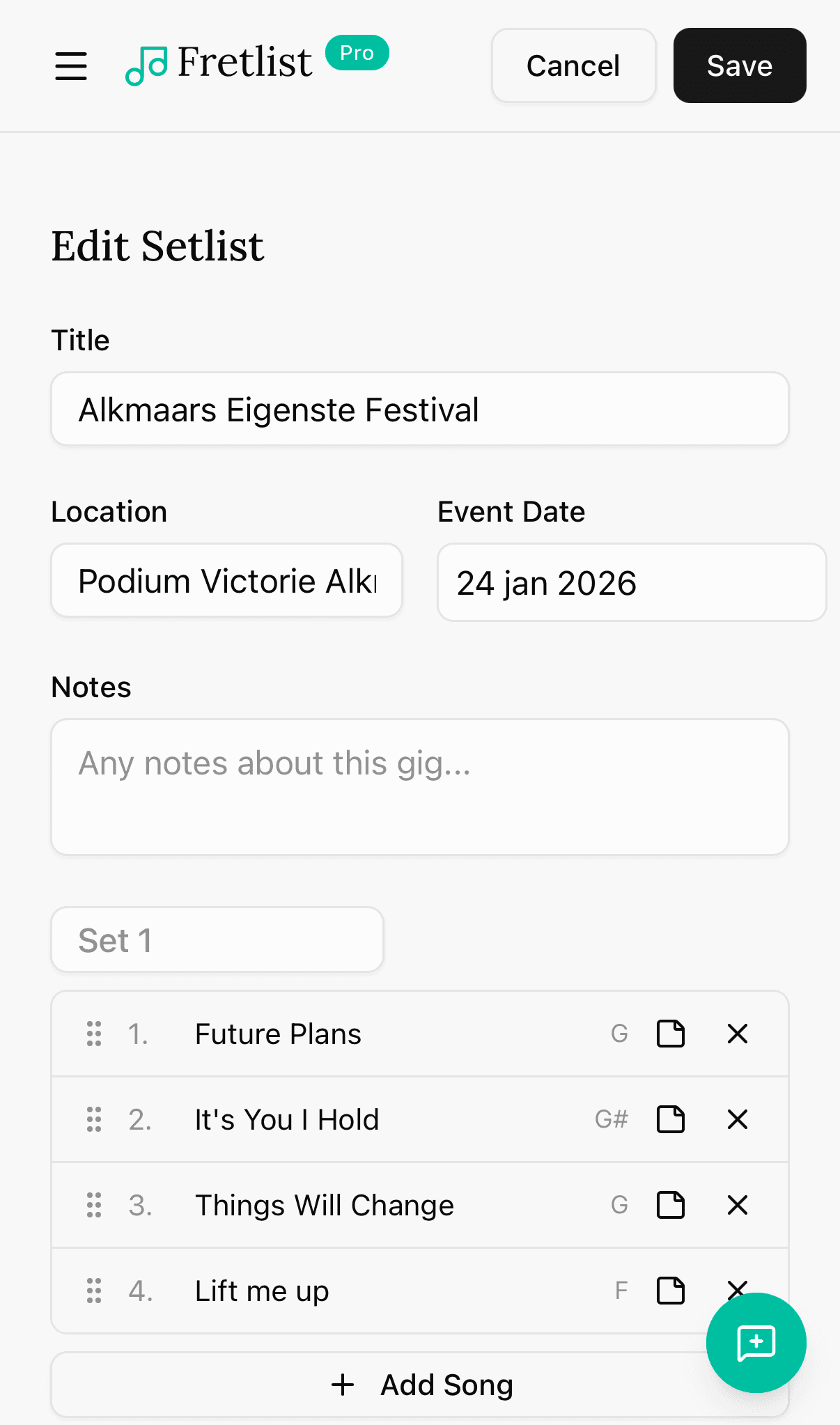Screen dimensions: 840x1425
Task: Remove It's You I Hold from the setlist
Action: (x=736, y=1119)
